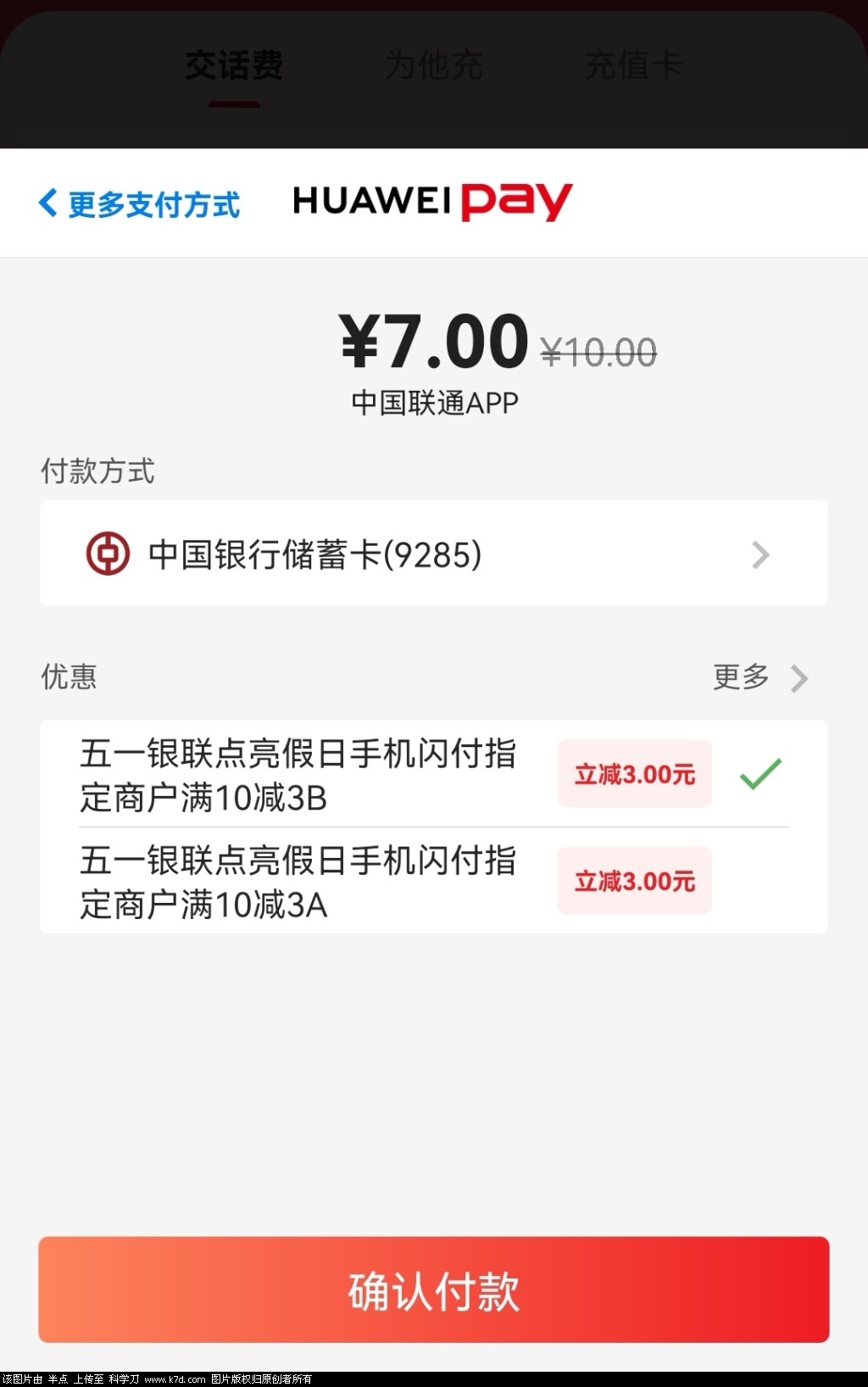
Task: Confirm payment with 确认付款 button
Action: (433, 1290)
